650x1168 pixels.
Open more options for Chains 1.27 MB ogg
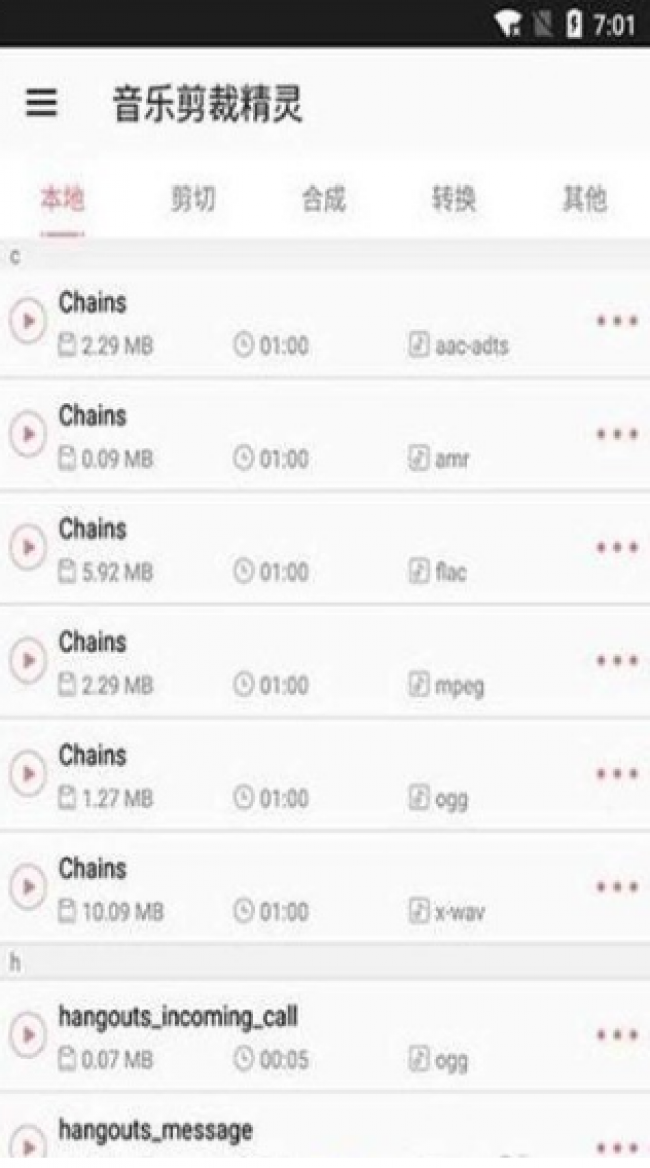617,774
